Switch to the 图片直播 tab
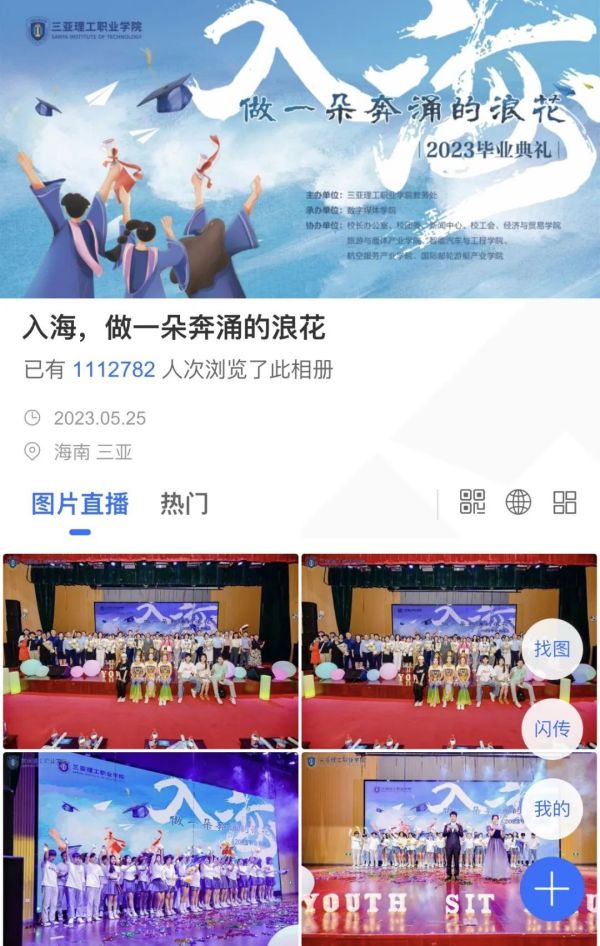 [80, 503]
